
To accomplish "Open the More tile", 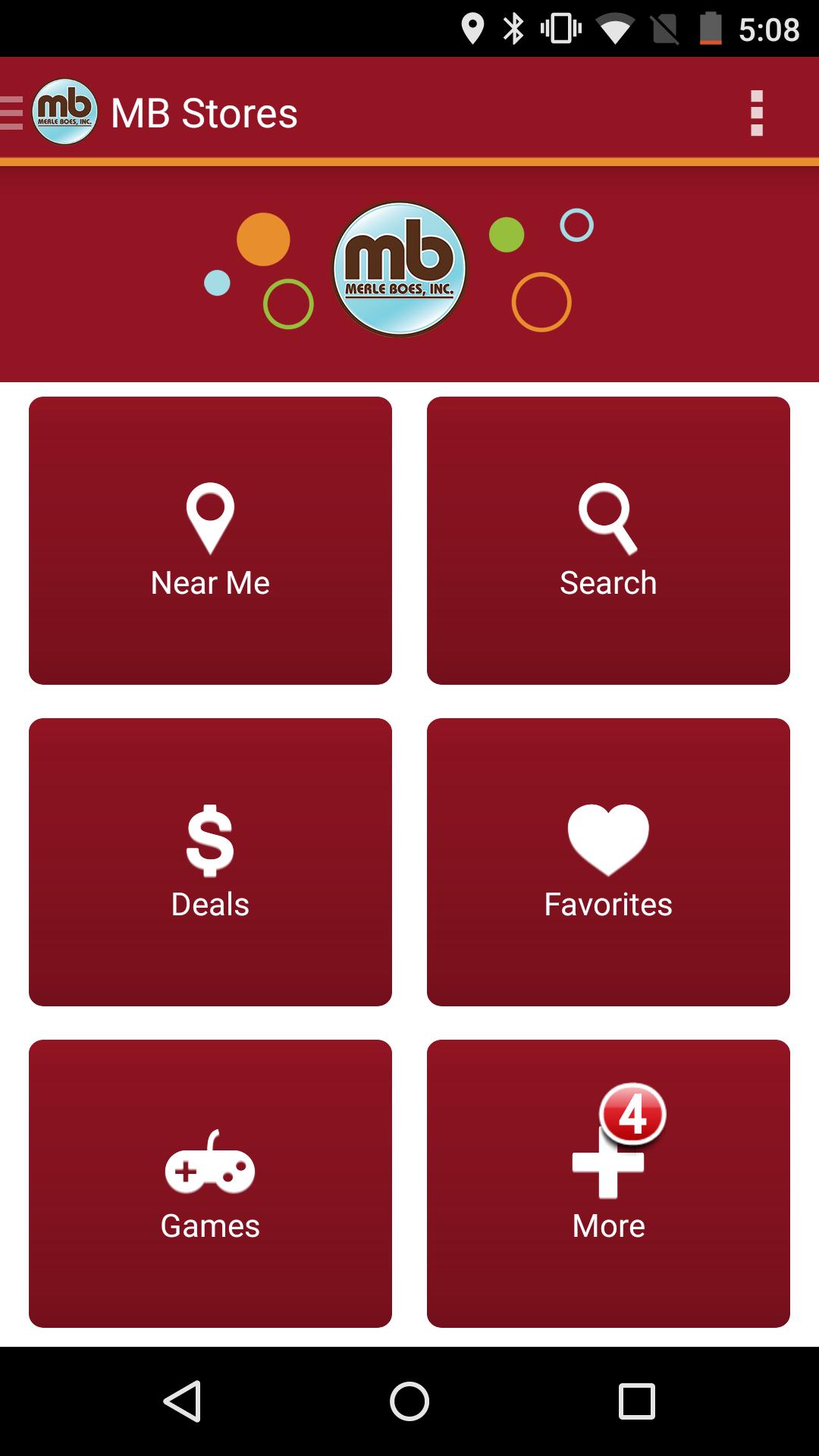I will (x=608, y=1183).
